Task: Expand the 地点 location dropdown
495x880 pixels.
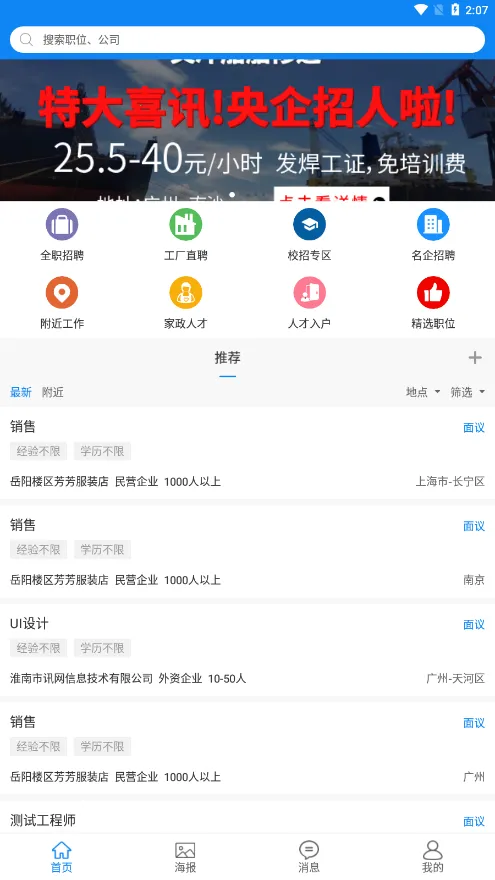Action: pos(423,392)
